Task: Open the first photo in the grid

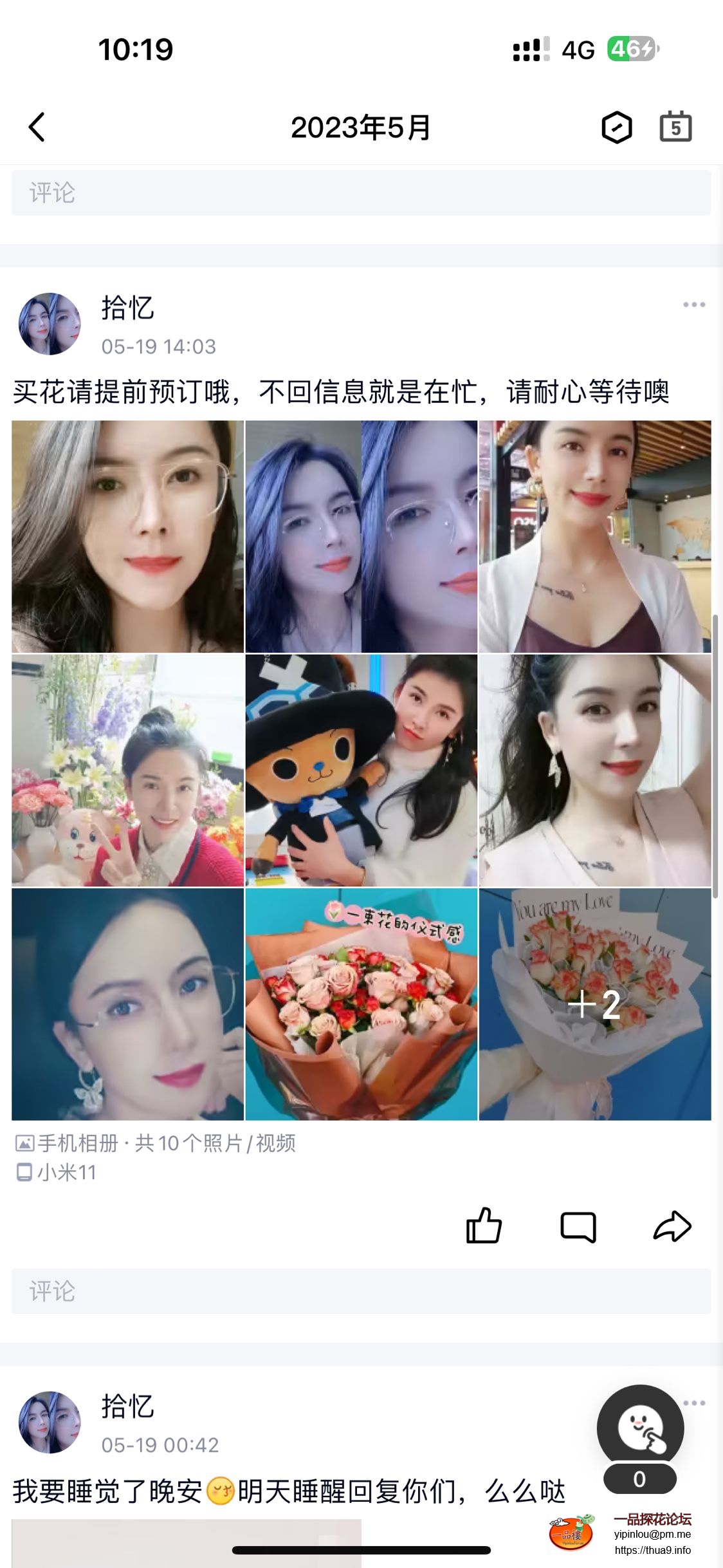Action: pos(127,536)
